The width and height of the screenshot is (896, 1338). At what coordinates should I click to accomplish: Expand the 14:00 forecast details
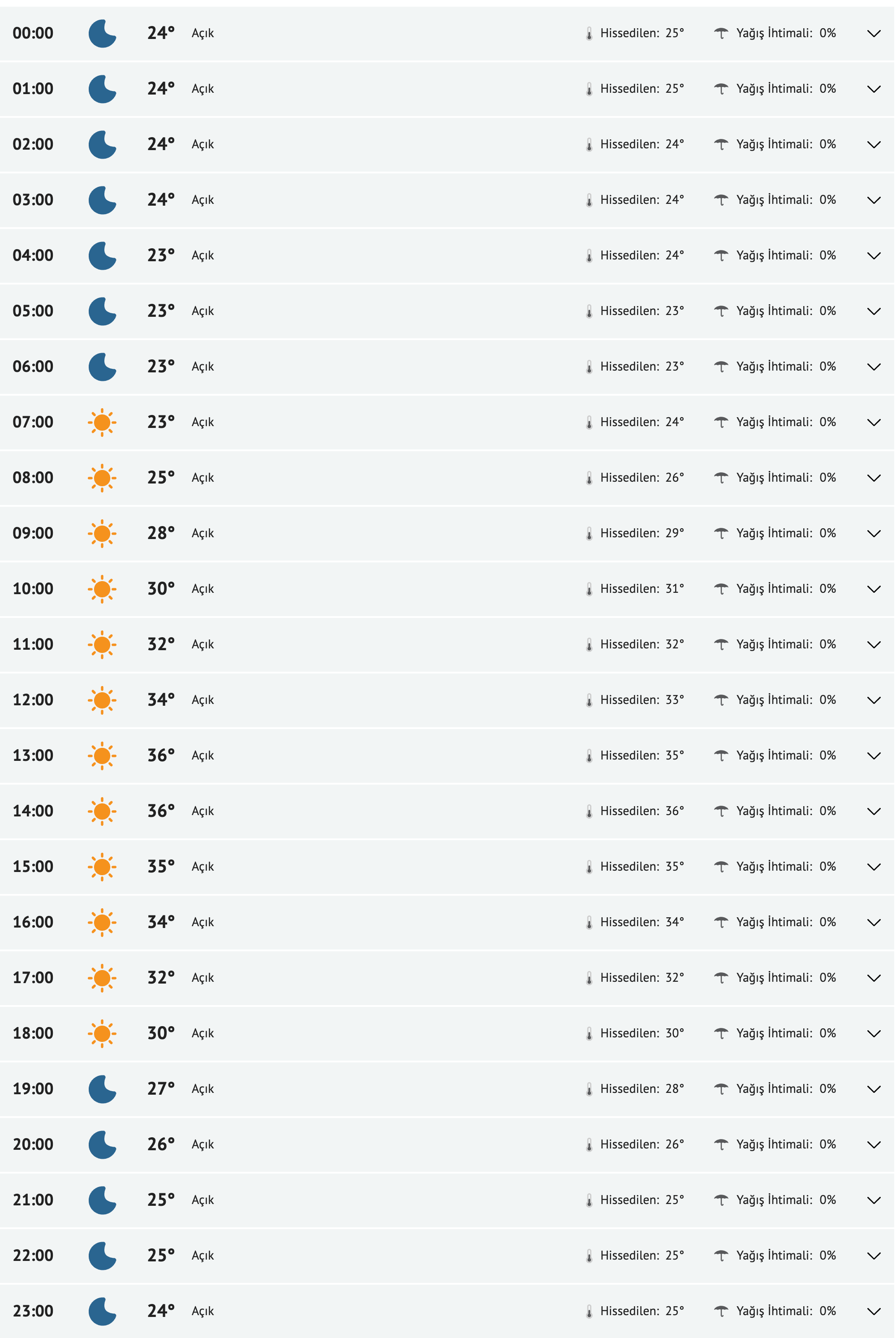tap(873, 811)
